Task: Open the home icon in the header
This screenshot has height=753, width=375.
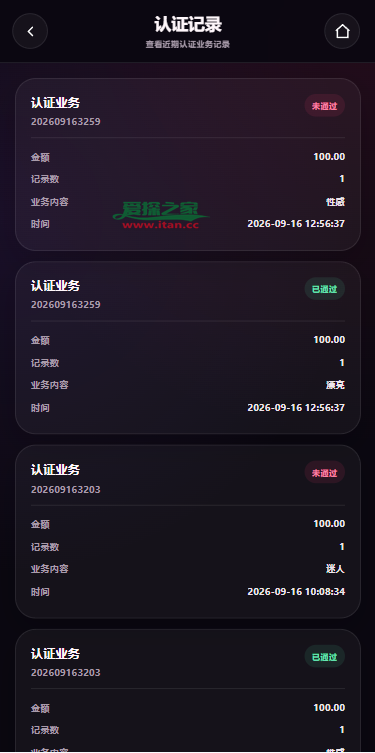Action: pos(342,31)
